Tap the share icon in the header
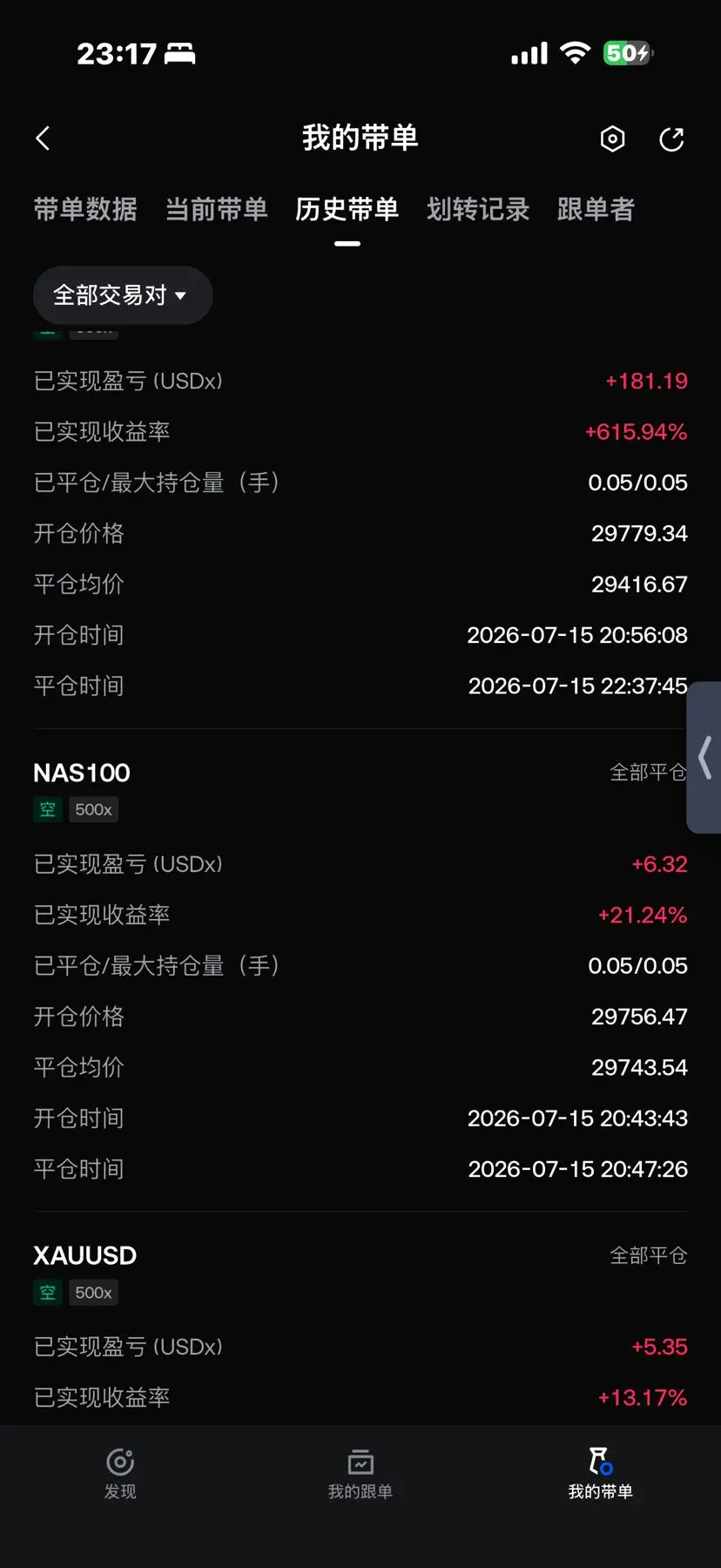 coord(671,139)
